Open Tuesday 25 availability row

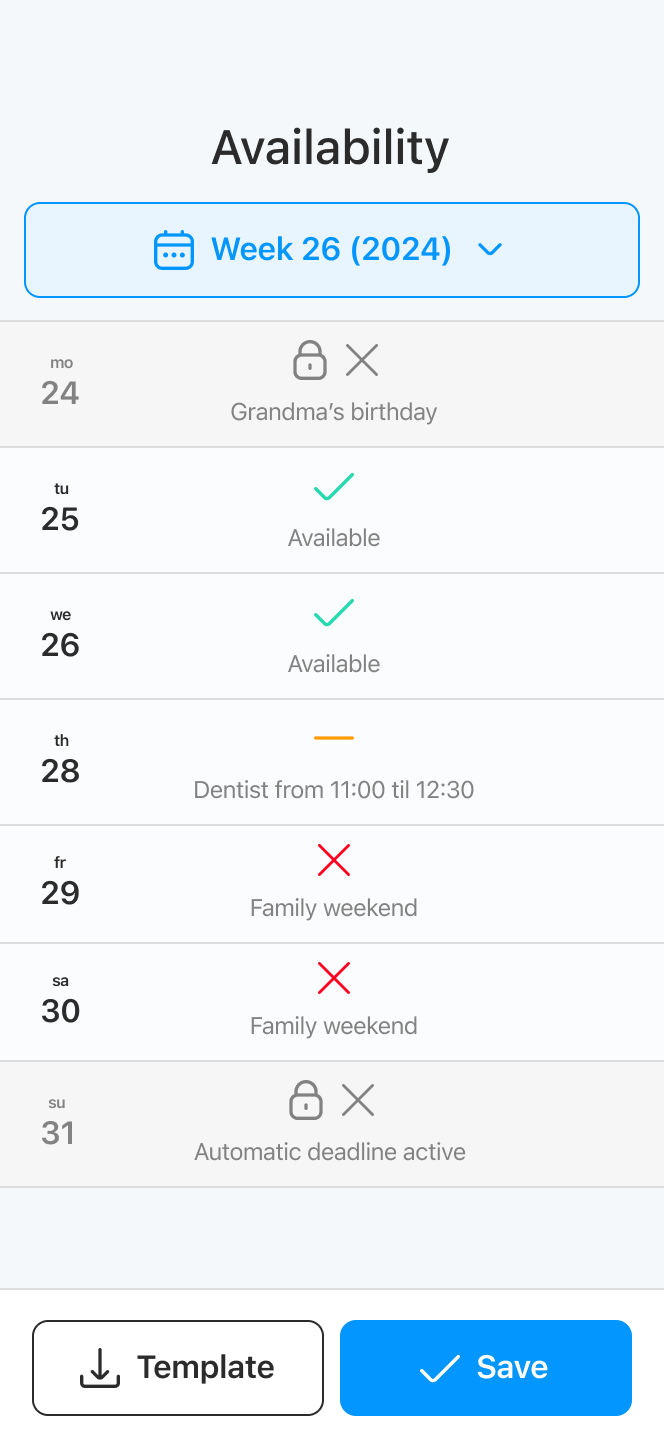(332, 510)
